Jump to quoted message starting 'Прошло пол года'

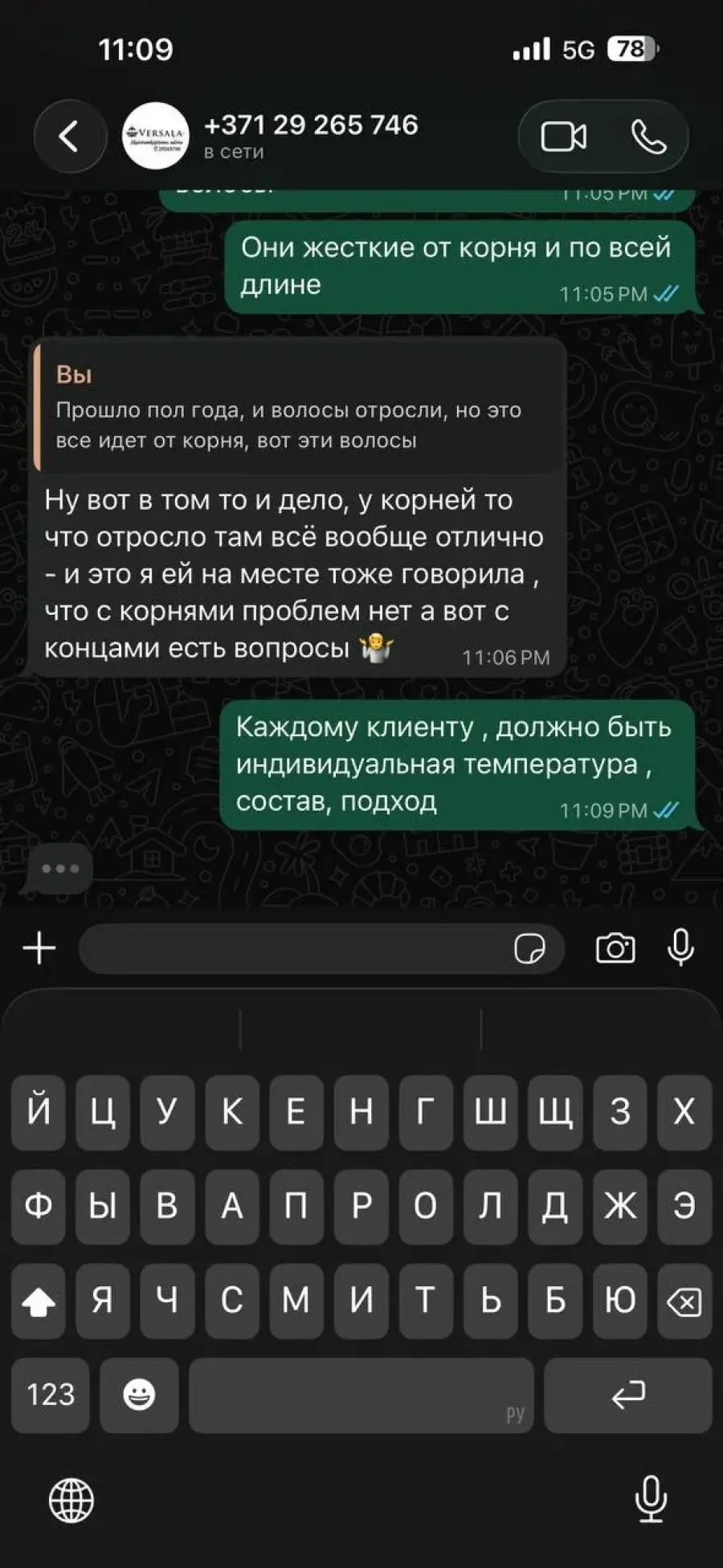pyautogui.click(x=299, y=406)
